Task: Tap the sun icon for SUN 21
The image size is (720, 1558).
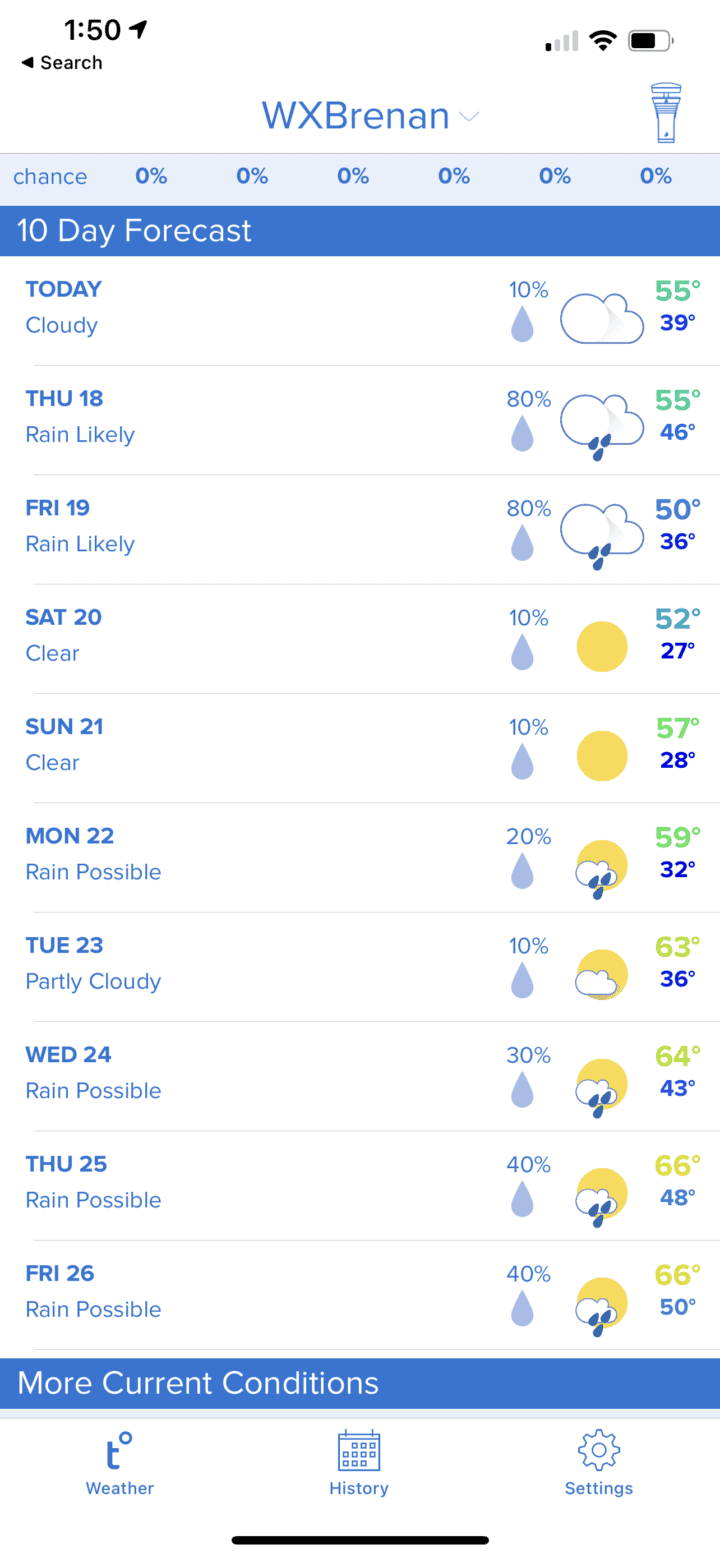Action: 601,755
